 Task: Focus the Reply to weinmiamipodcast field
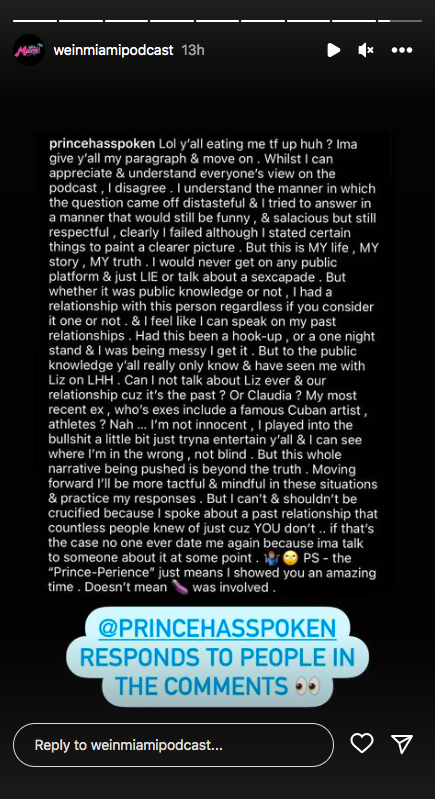(x=173, y=745)
